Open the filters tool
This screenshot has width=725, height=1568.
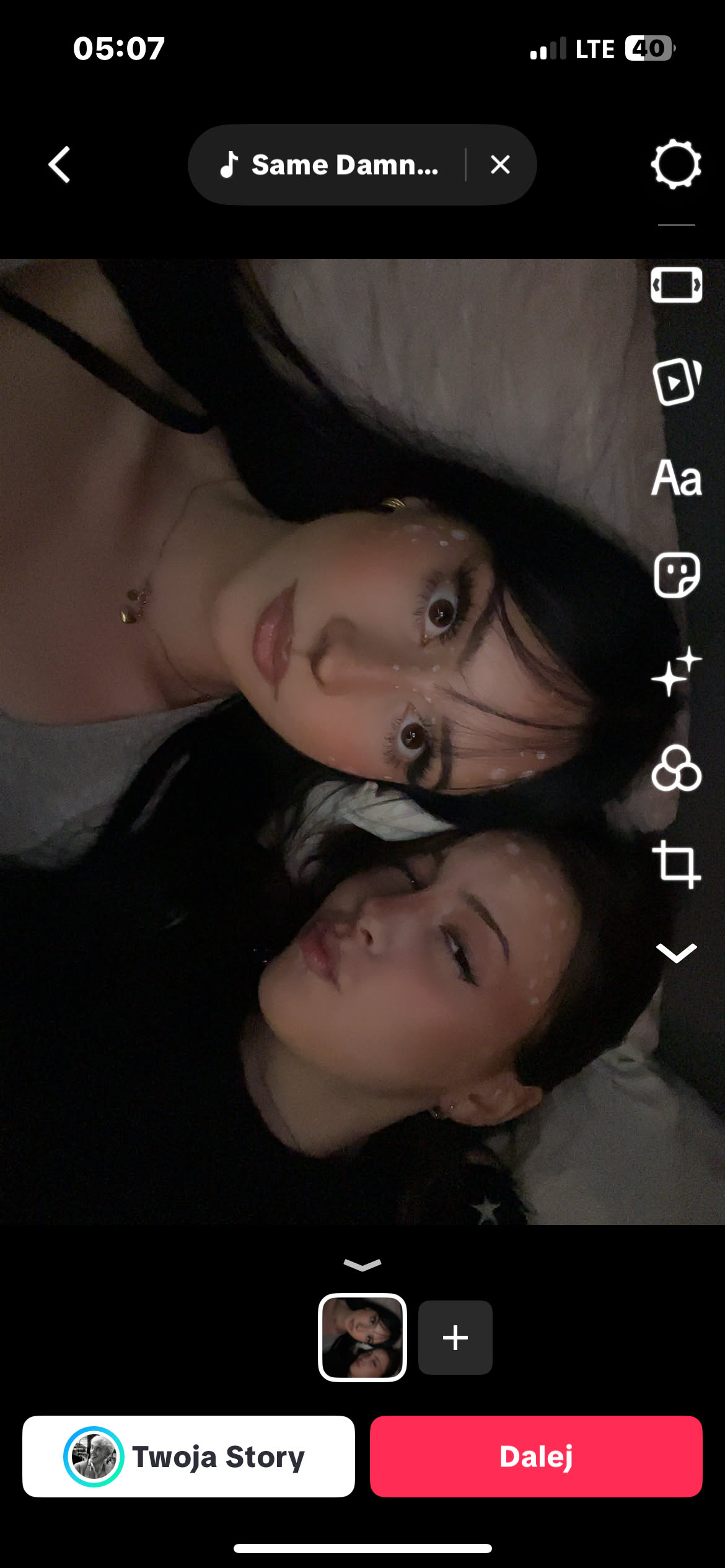[676, 769]
